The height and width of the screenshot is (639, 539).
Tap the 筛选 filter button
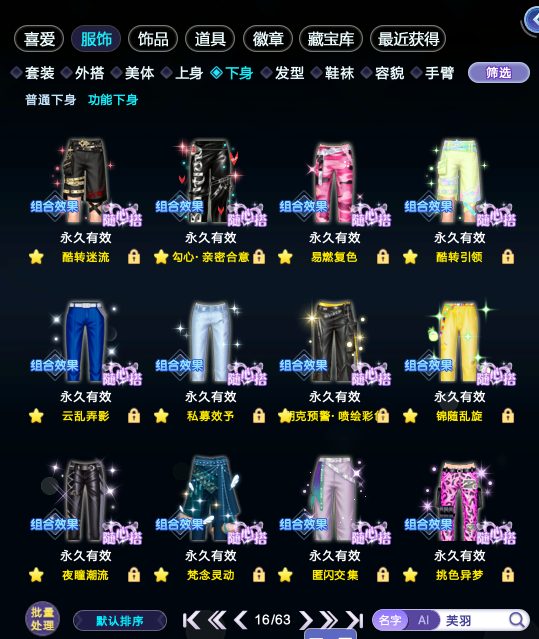(499, 73)
